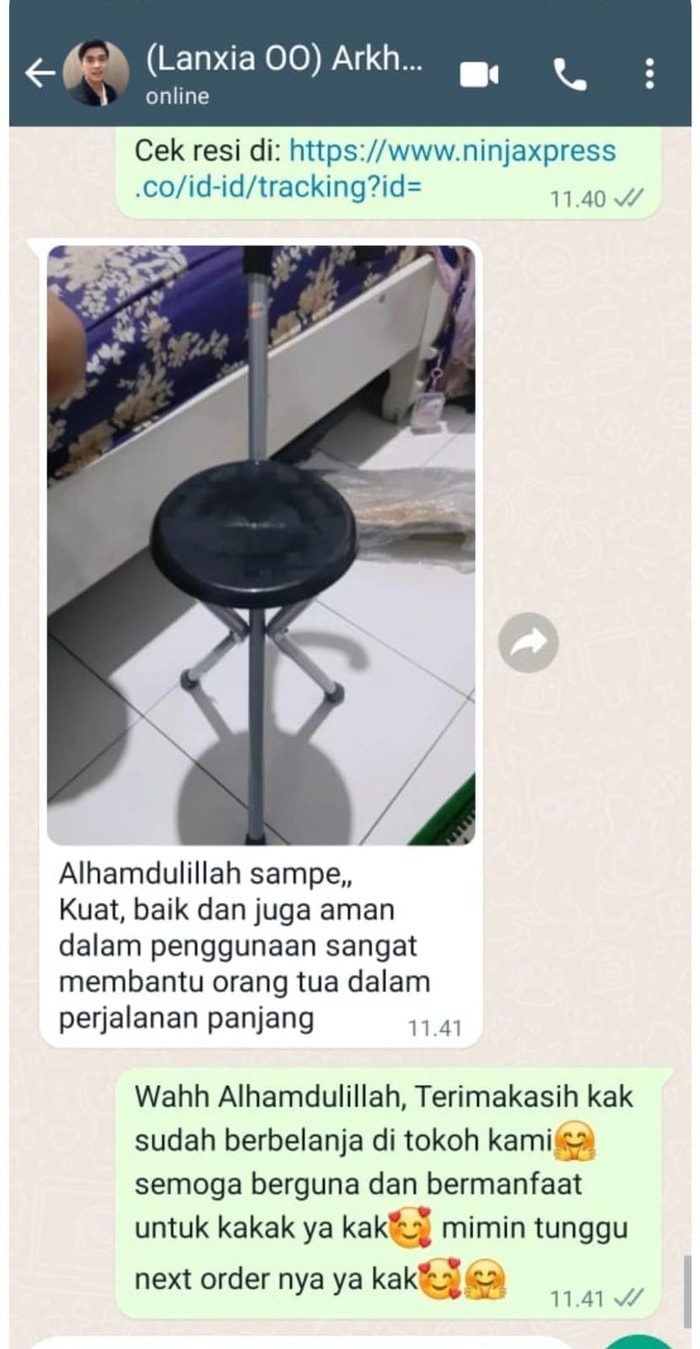Image resolution: width=700 pixels, height=1349 pixels.
Task: Open the received cane stool photo
Action: (261, 545)
